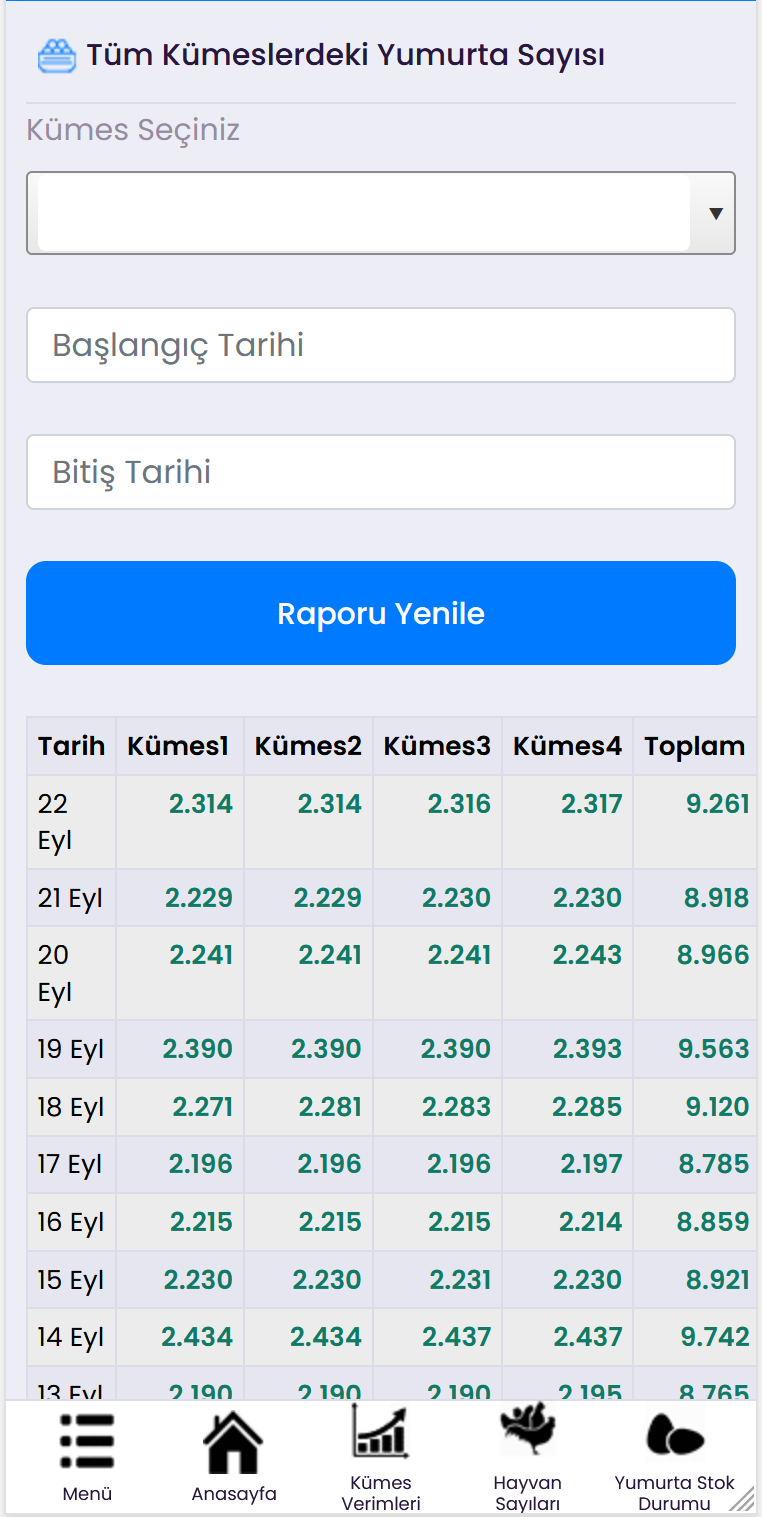This screenshot has width=762, height=1517.
Task: Go to Anasayfa
Action: pyautogui.click(x=234, y=1456)
